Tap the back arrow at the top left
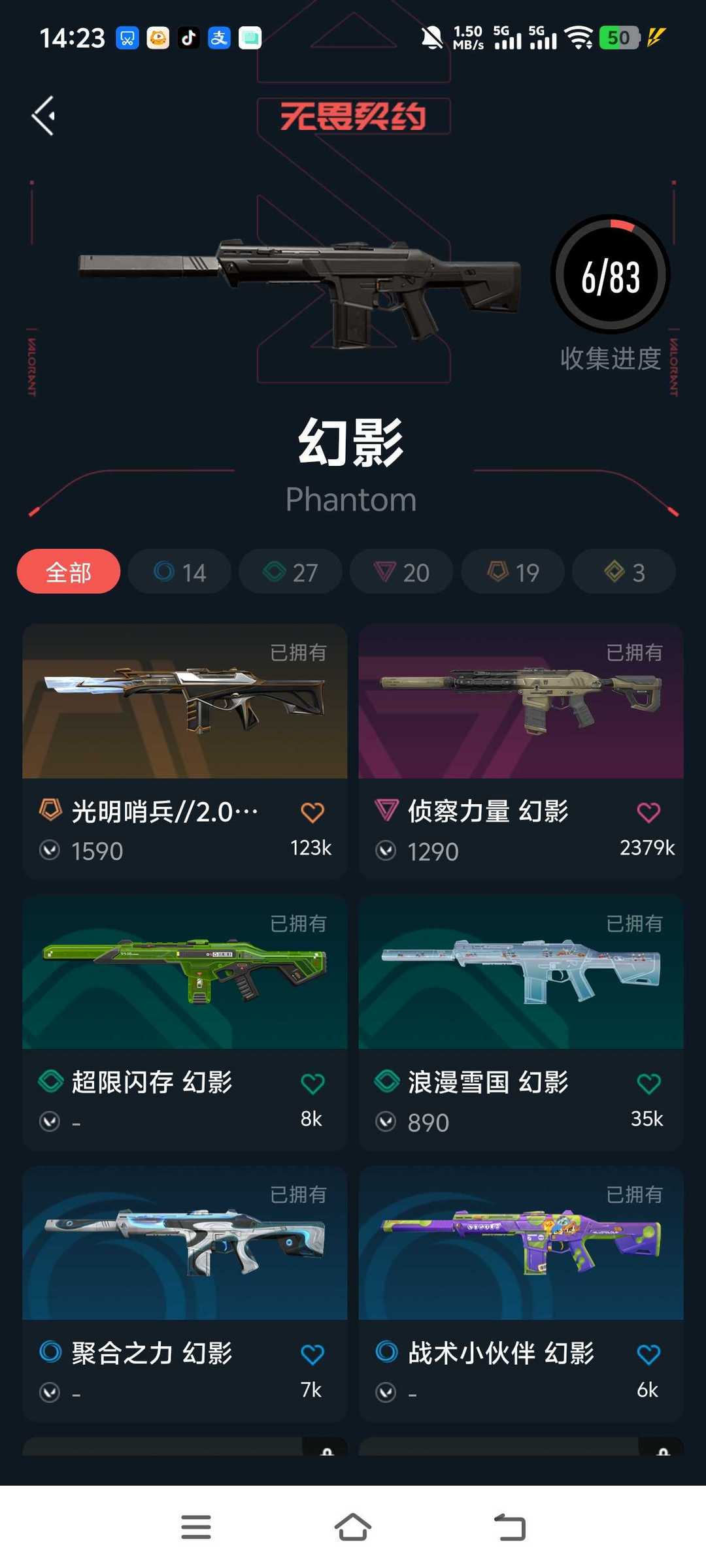 [43, 114]
